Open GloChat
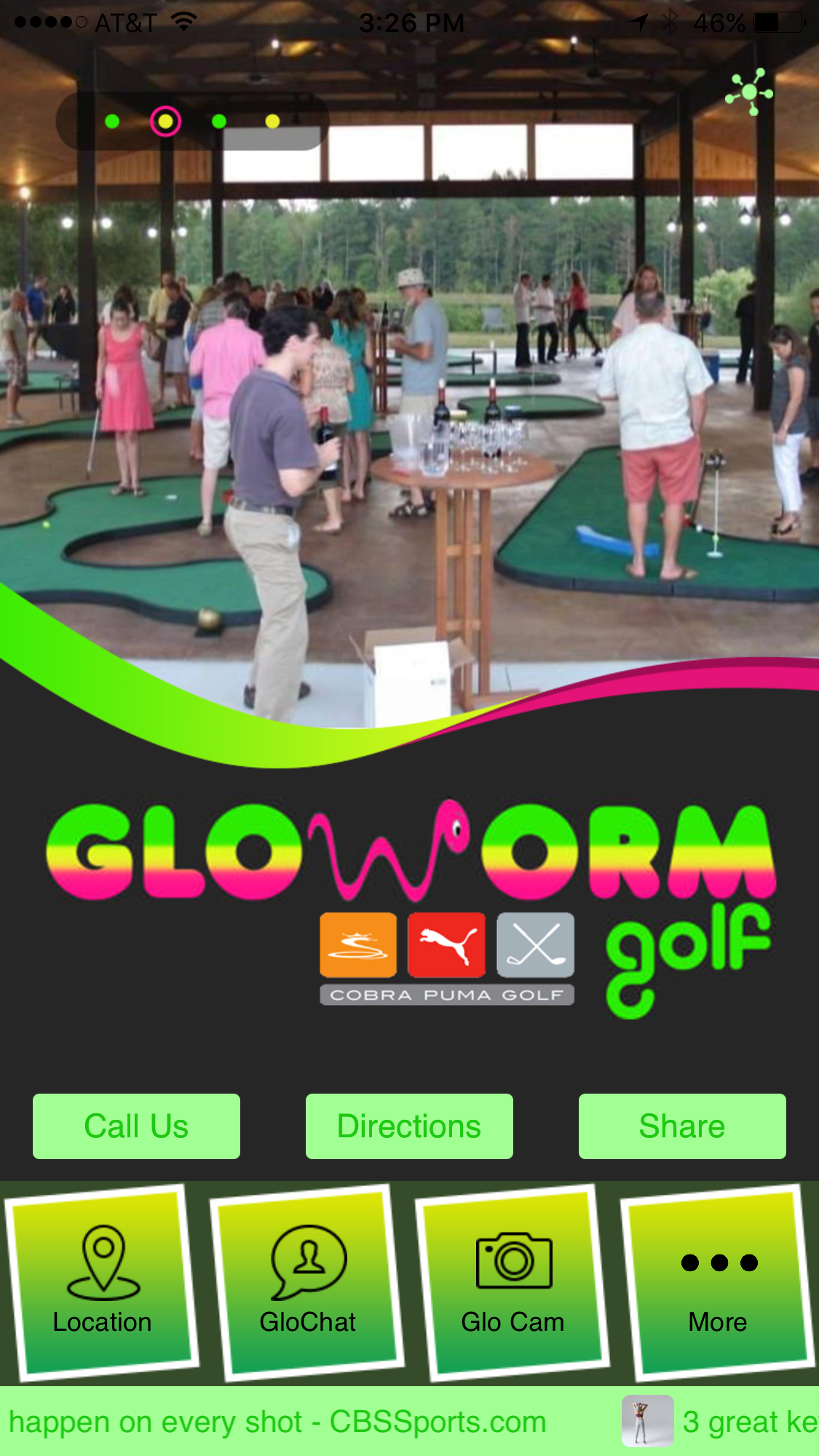819x1456 pixels. coord(307,1283)
